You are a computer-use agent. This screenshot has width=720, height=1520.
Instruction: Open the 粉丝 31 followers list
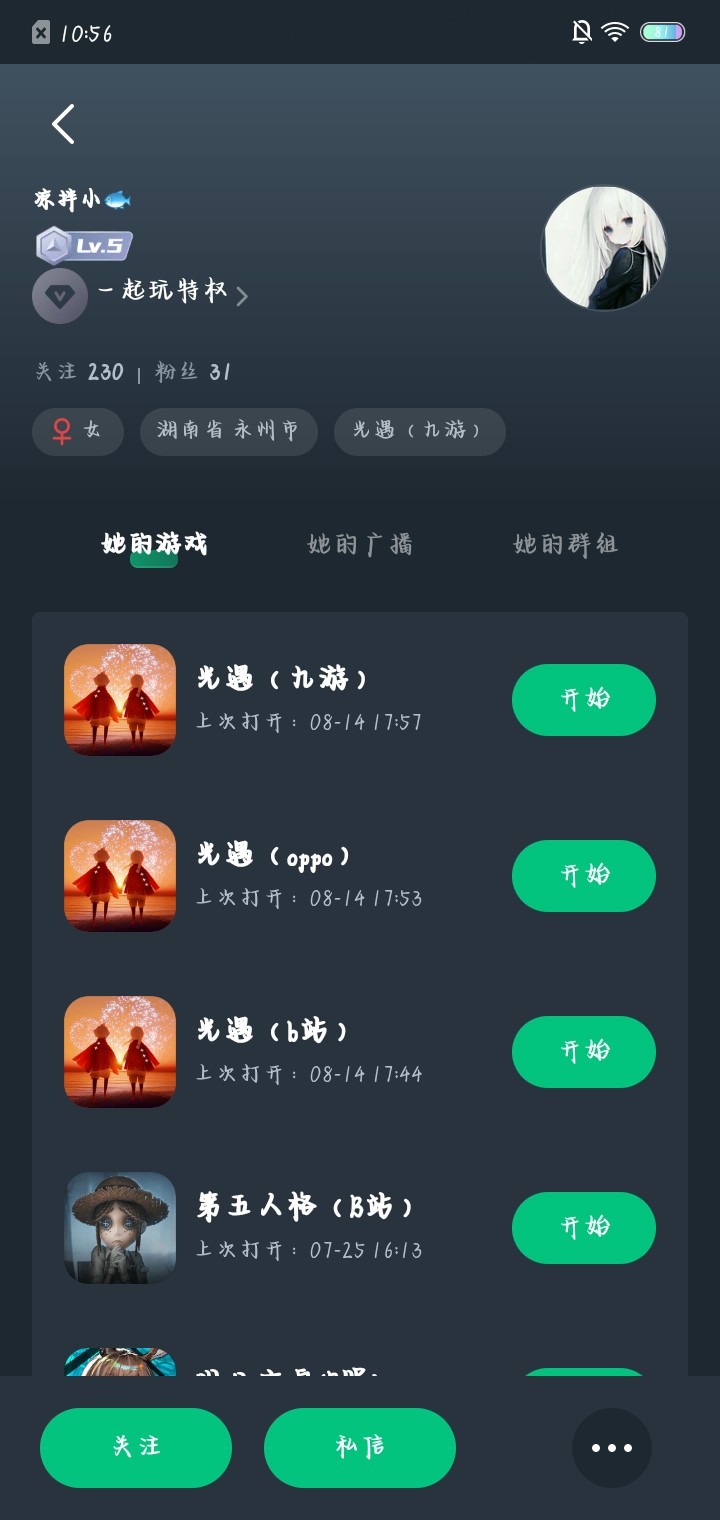[x=193, y=372]
